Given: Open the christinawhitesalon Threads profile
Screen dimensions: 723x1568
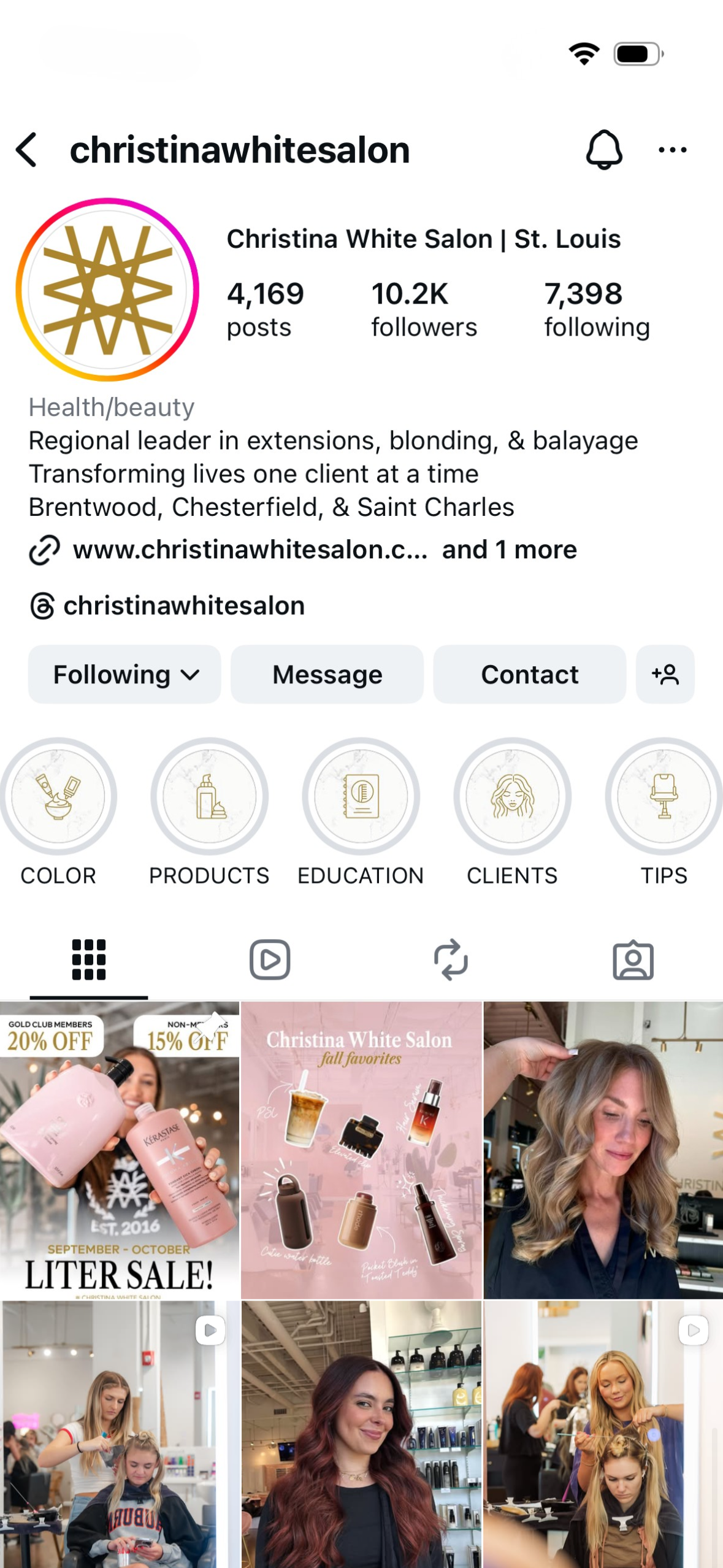Looking at the screenshot, I should point(183,606).
